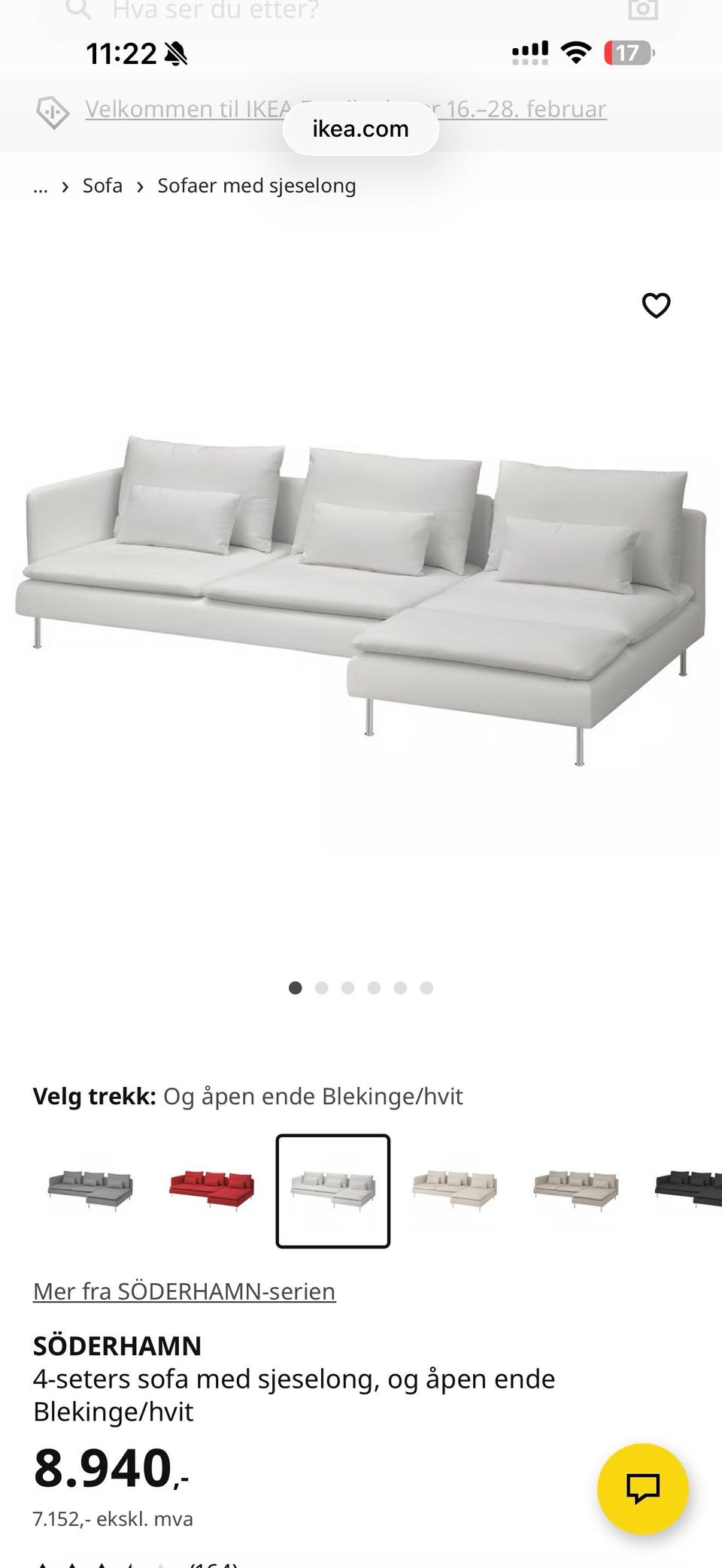The height and width of the screenshot is (1568, 722).
Task: Expand the breadcrumb ellipsis menu
Action: coord(41,186)
